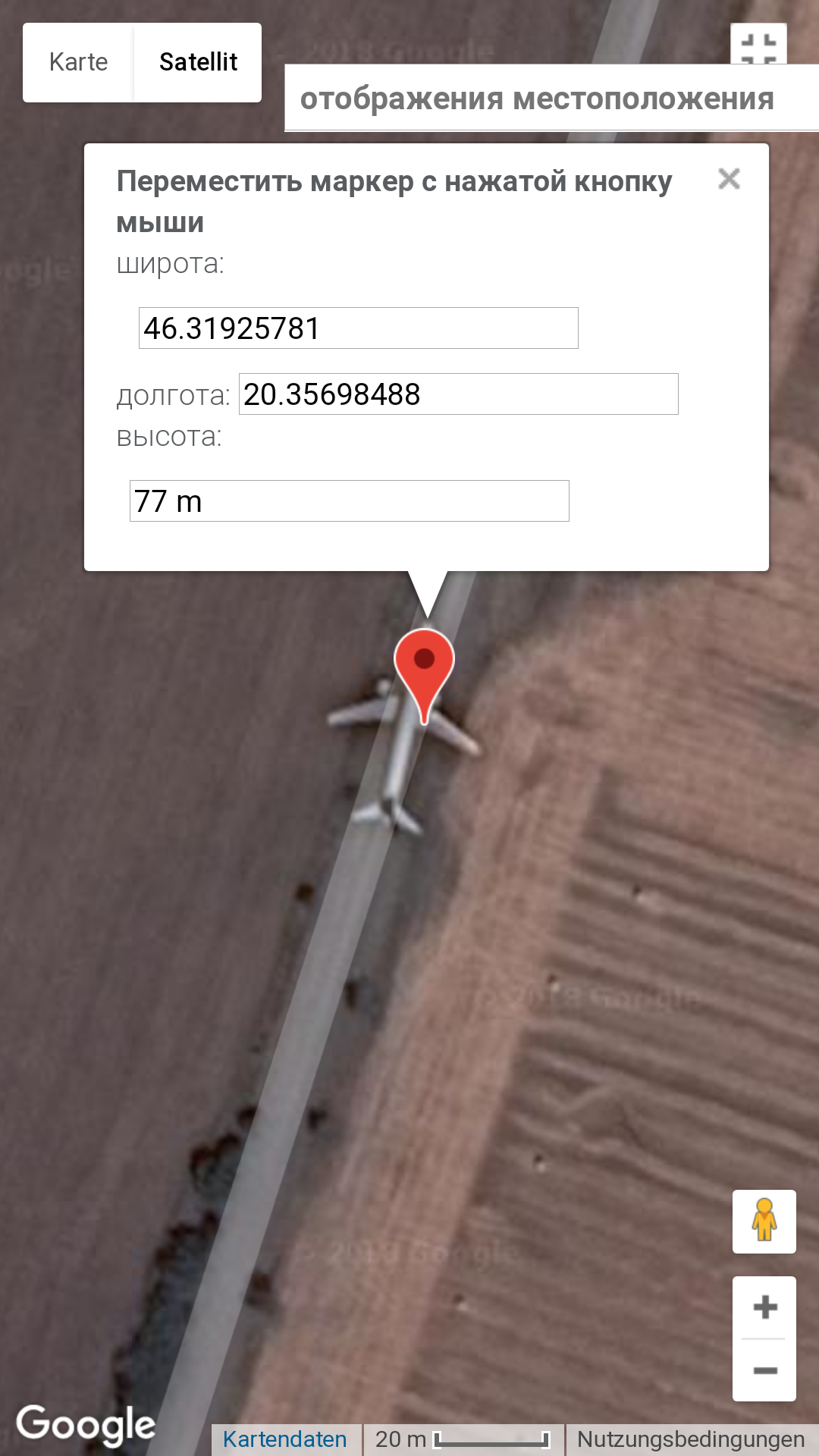Screen dimensions: 819x1456
Task: Open Nutzungsbedingungen terms link
Action: (x=690, y=1439)
